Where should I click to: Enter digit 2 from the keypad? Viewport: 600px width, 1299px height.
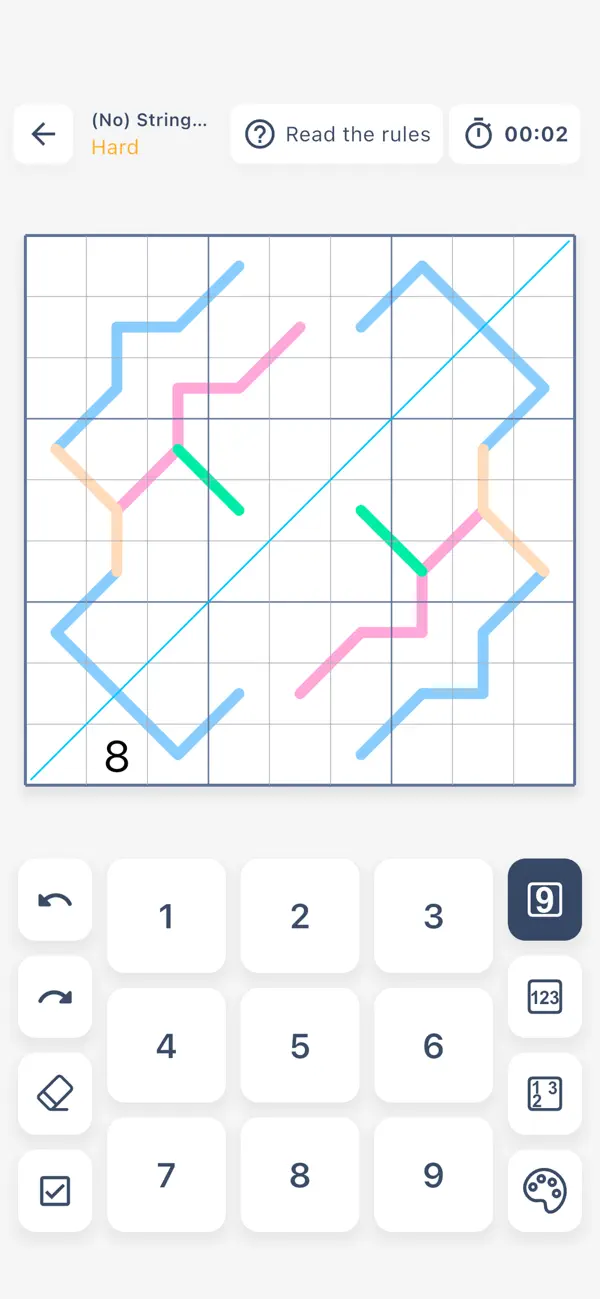pos(300,916)
